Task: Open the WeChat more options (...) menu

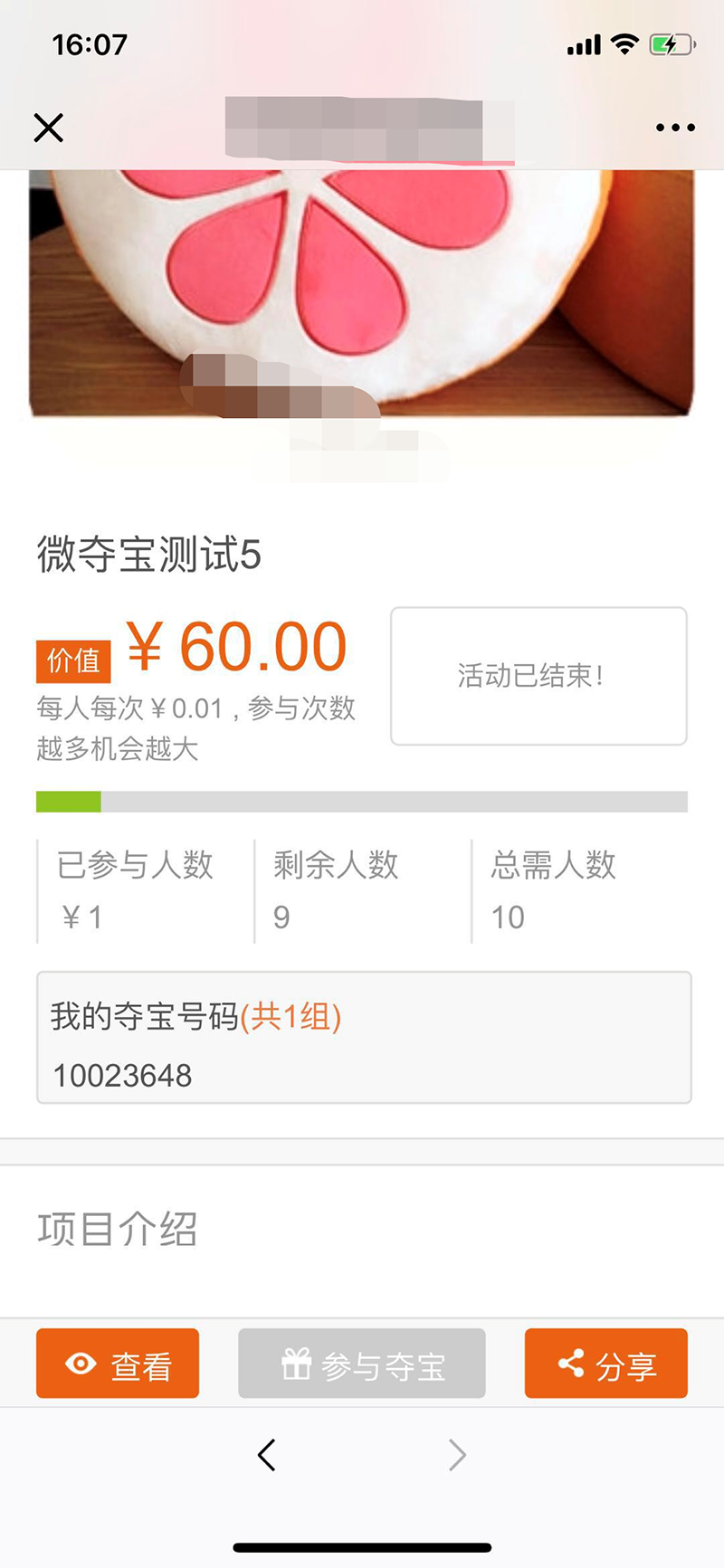Action: click(675, 127)
